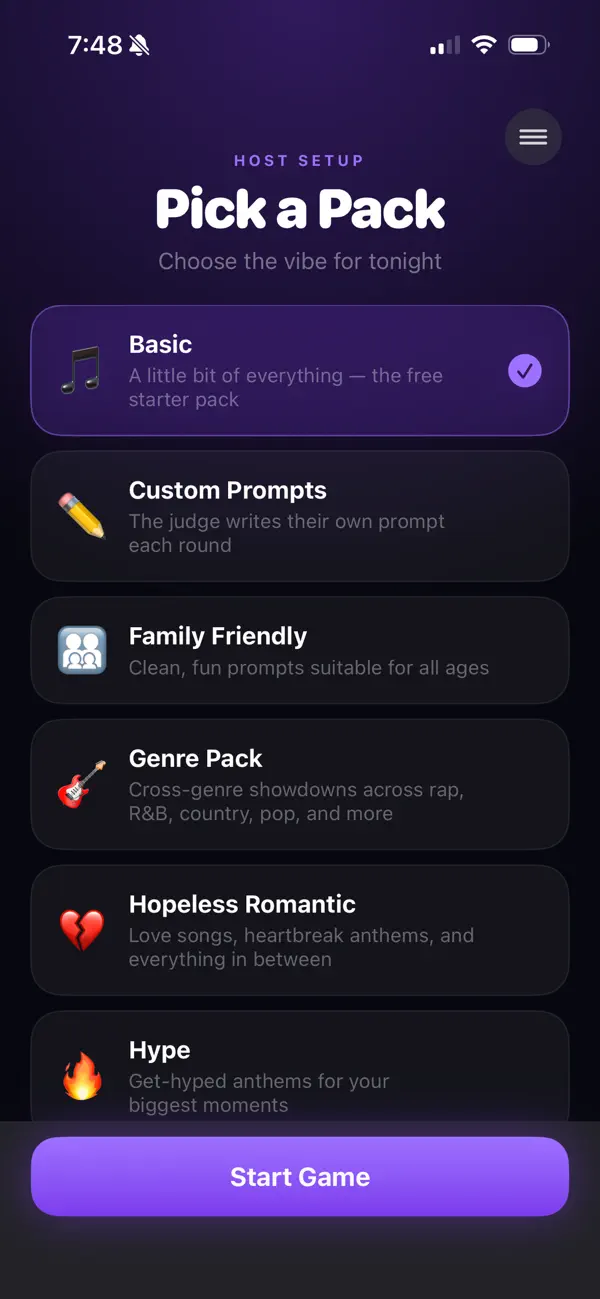
Task: Open the hamburger menu button
Action: [533, 137]
